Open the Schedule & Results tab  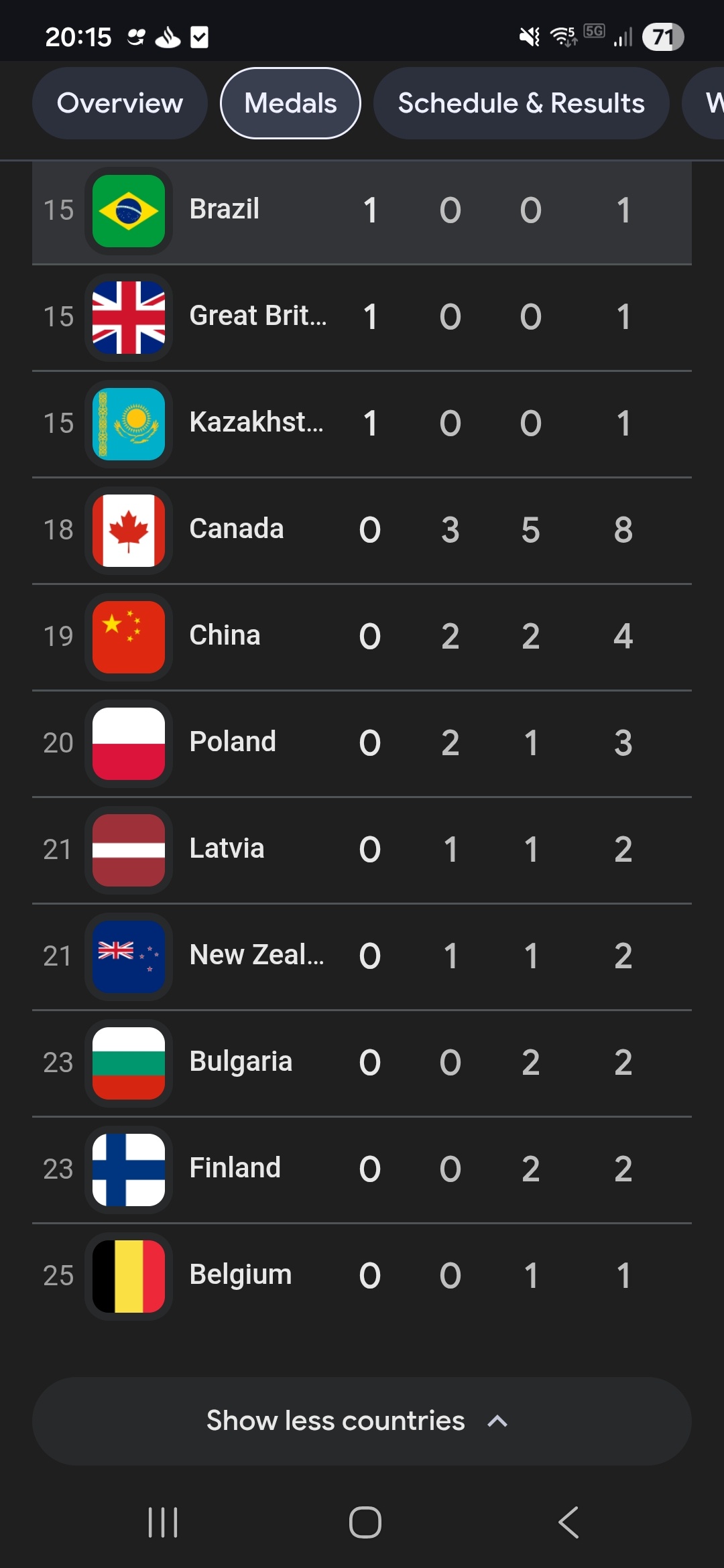(521, 103)
